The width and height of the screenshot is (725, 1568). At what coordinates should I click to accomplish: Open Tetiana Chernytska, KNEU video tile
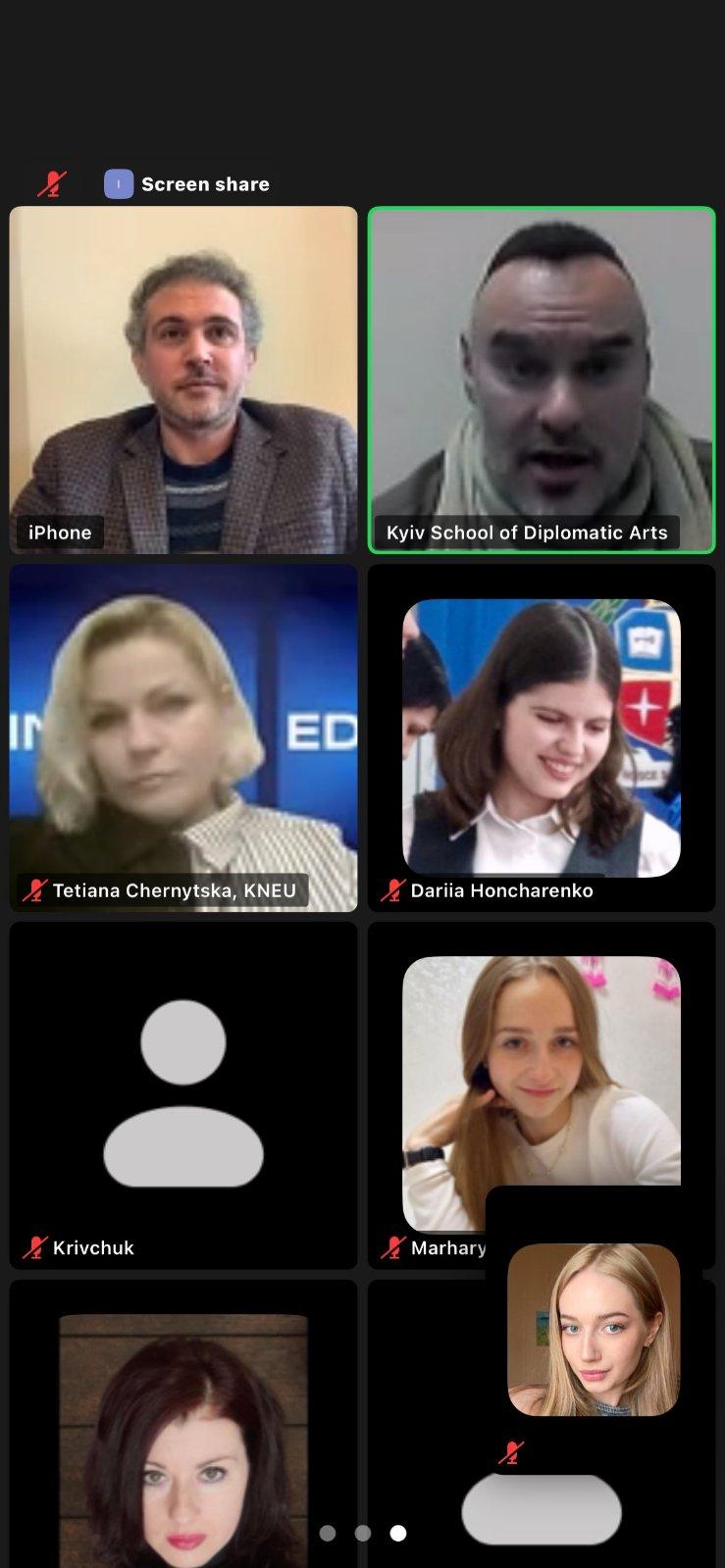[x=183, y=737]
